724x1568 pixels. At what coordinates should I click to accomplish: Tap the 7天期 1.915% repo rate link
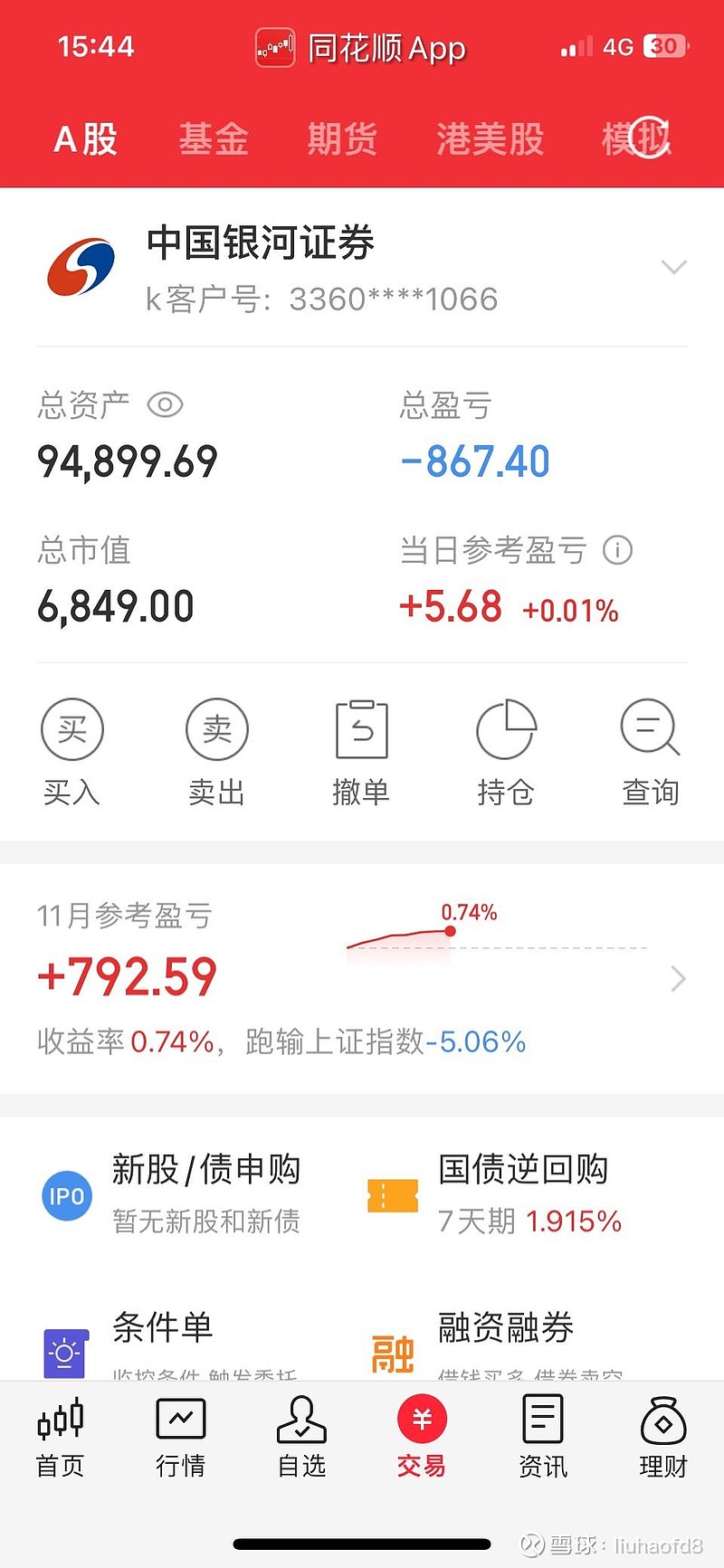coord(529,1221)
